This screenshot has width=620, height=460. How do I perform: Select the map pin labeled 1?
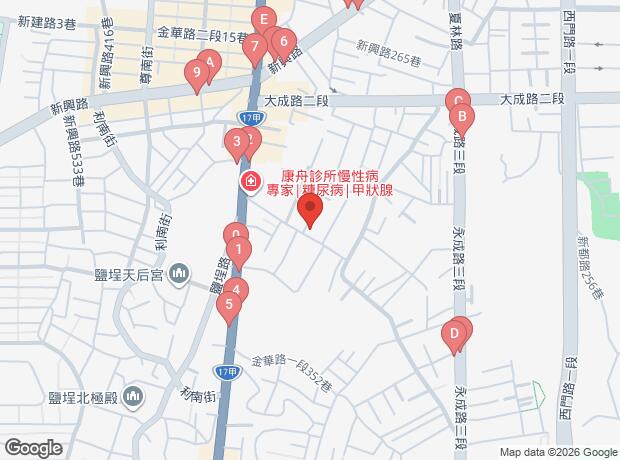tap(239, 251)
